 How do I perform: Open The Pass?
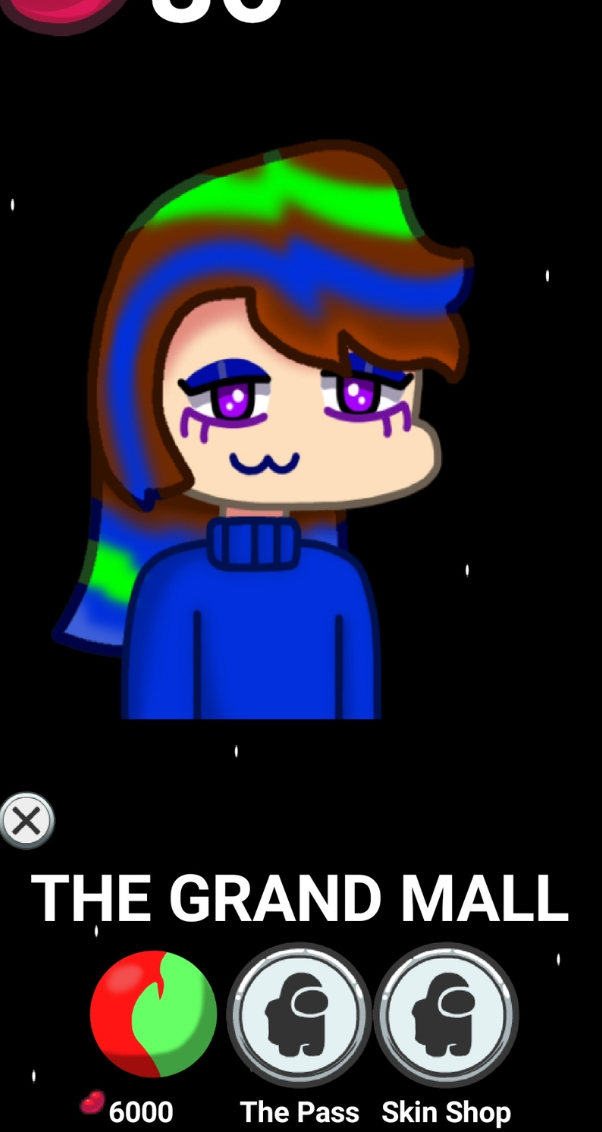tap(299, 1014)
